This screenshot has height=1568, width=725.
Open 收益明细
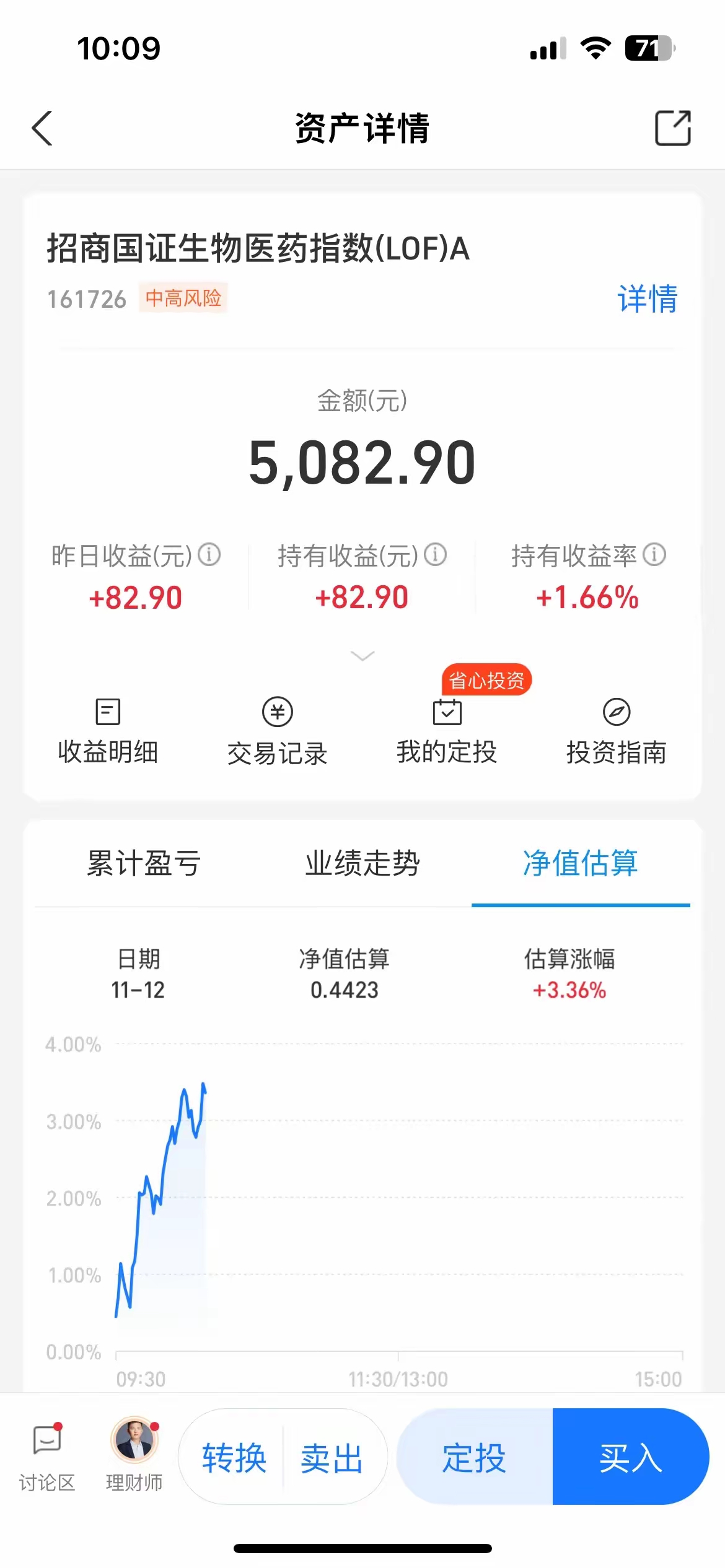click(108, 732)
